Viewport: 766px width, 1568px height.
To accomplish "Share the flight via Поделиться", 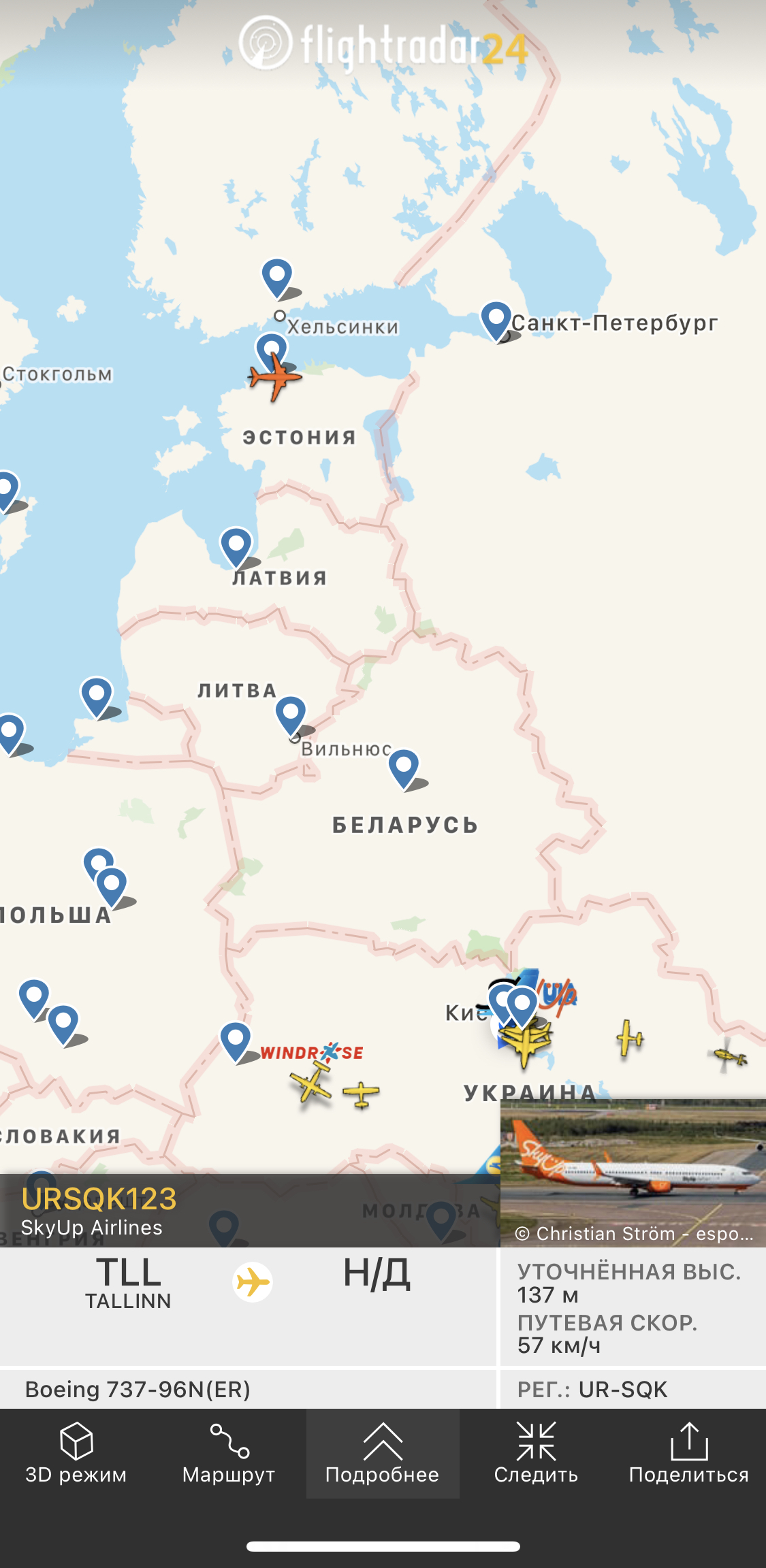I will 688,1453.
